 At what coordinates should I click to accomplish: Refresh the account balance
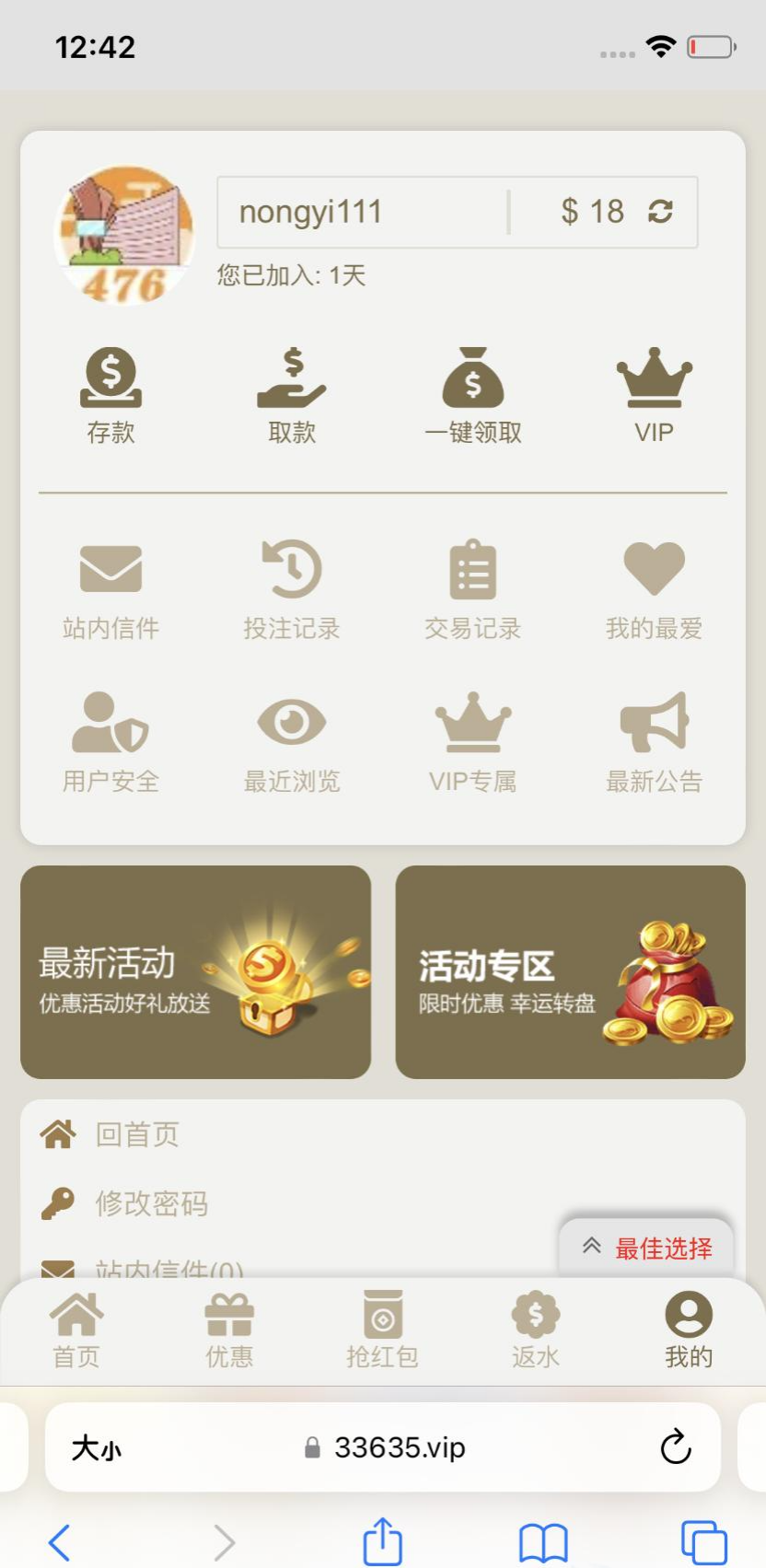click(x=660, y=212)
